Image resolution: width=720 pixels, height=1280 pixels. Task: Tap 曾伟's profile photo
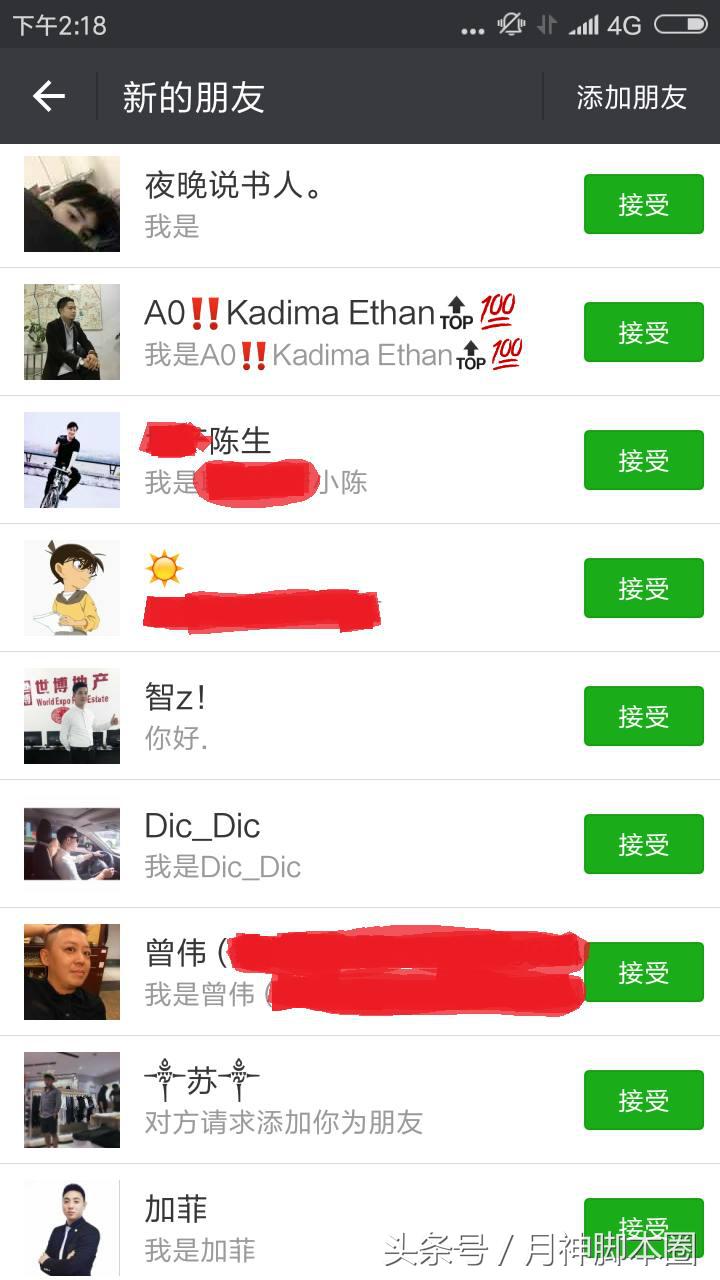[x=71, y=971]
